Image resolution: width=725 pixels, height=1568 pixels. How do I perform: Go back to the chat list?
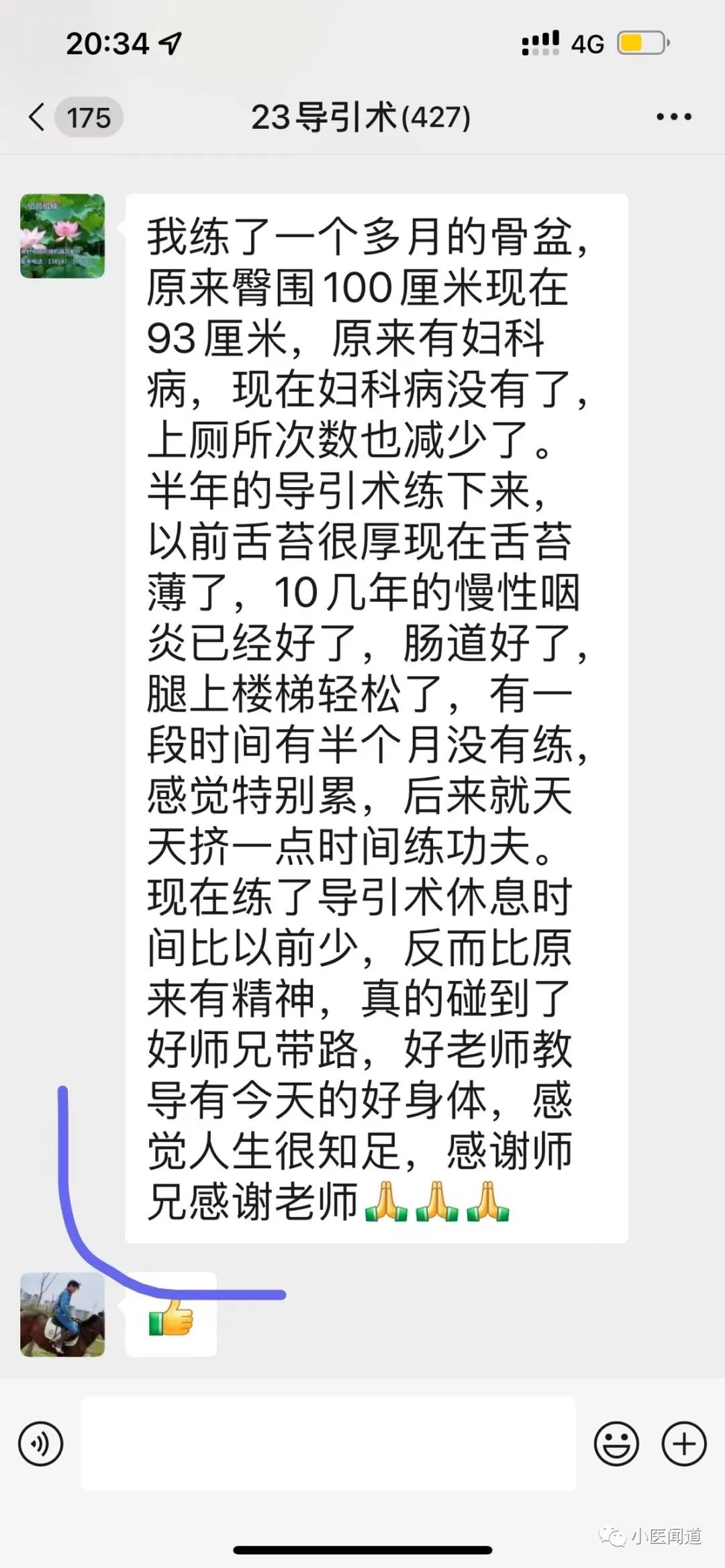39,117
